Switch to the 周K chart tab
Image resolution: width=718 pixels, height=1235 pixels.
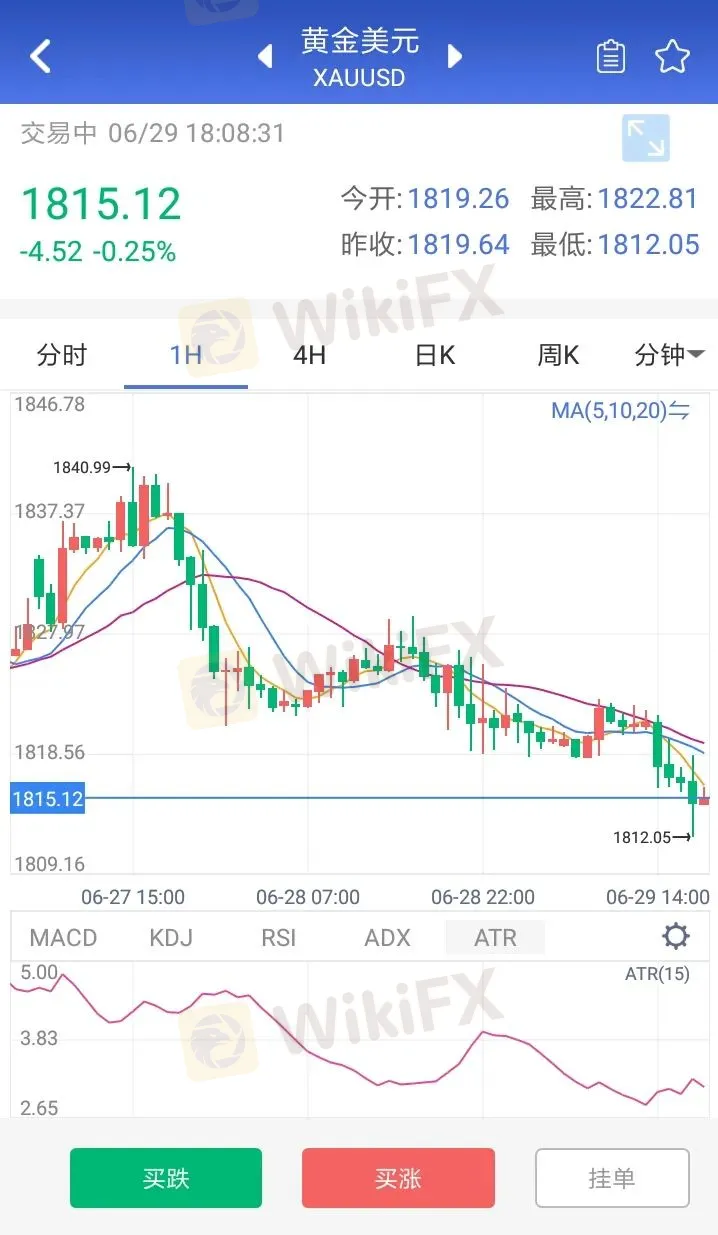558,355
